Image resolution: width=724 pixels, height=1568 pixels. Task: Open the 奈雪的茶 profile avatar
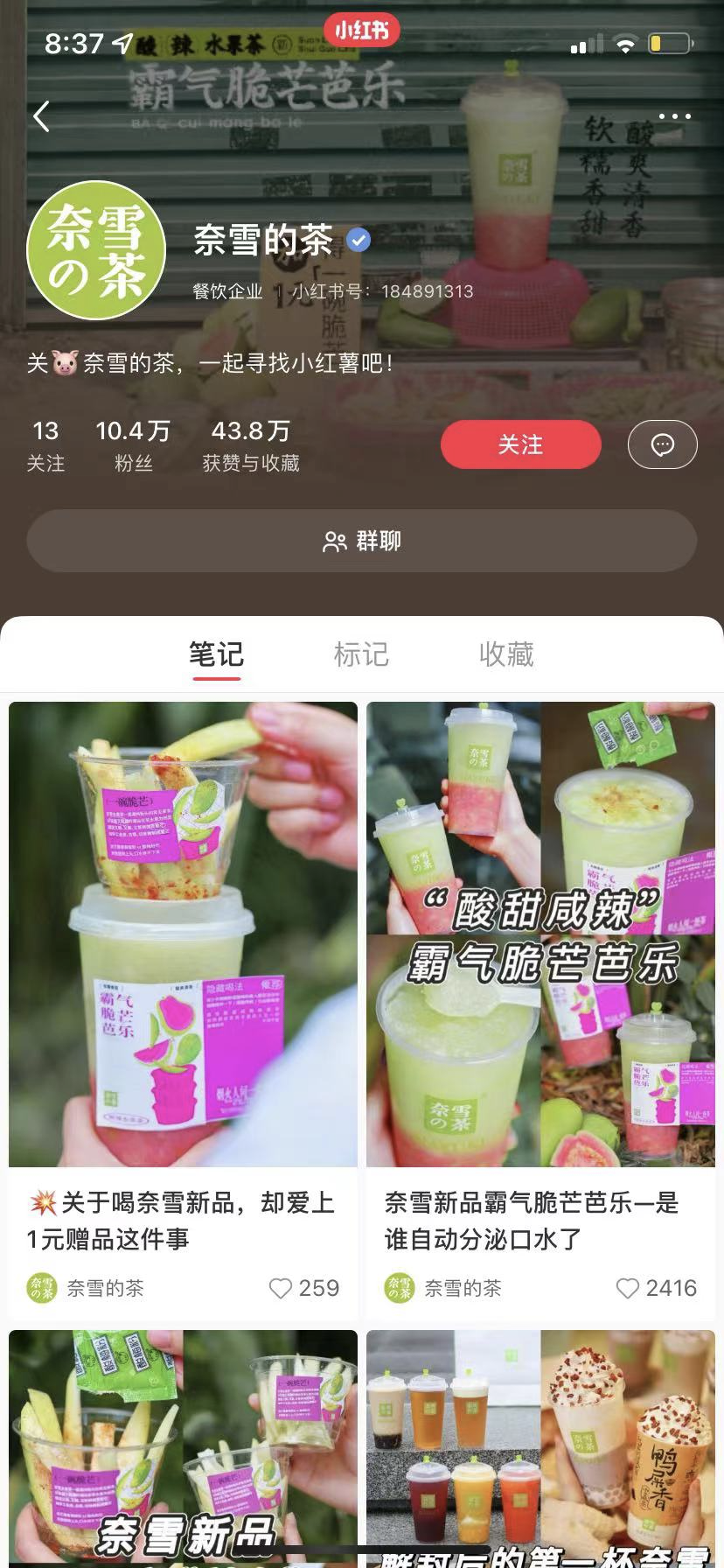[96, 250]
